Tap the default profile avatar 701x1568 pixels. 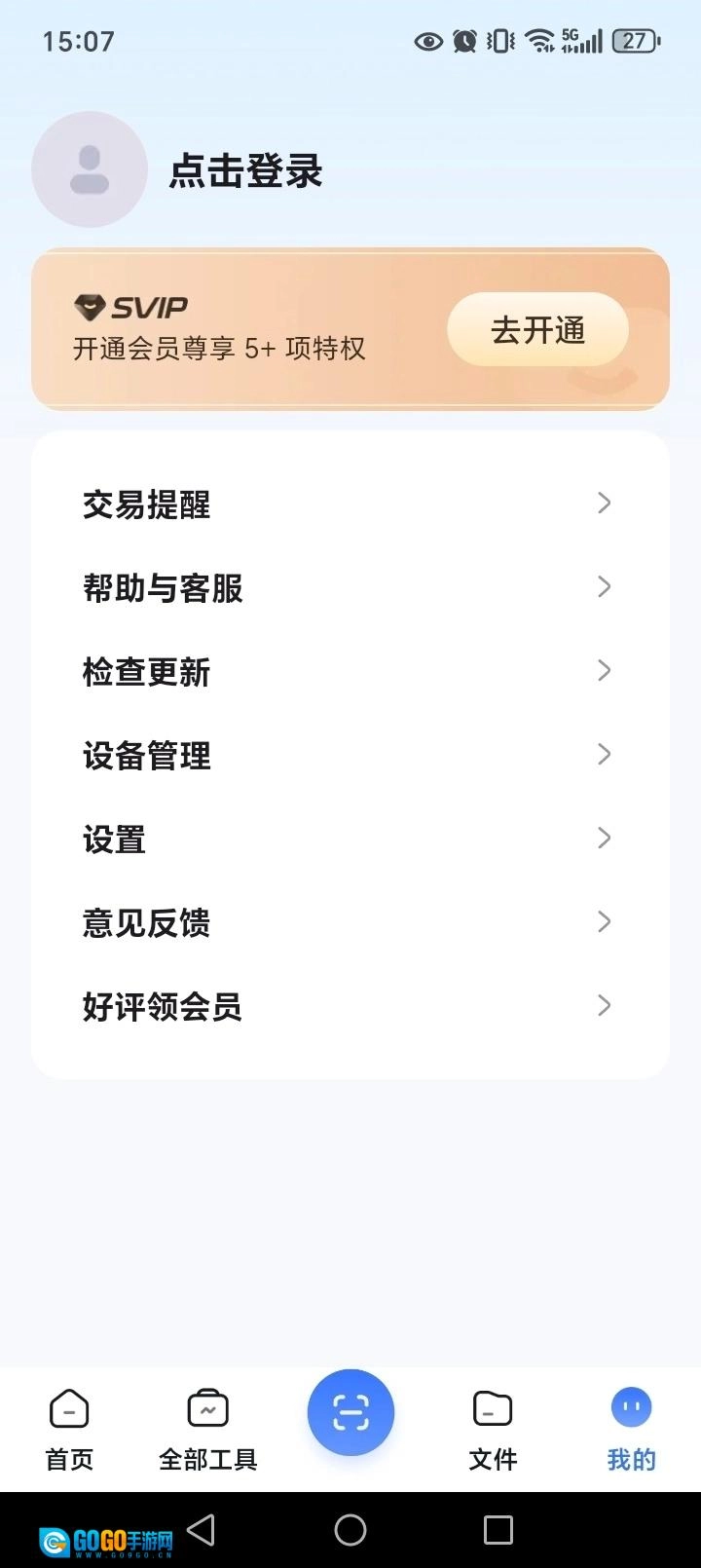pyautogui.click(x=90, y=169)
